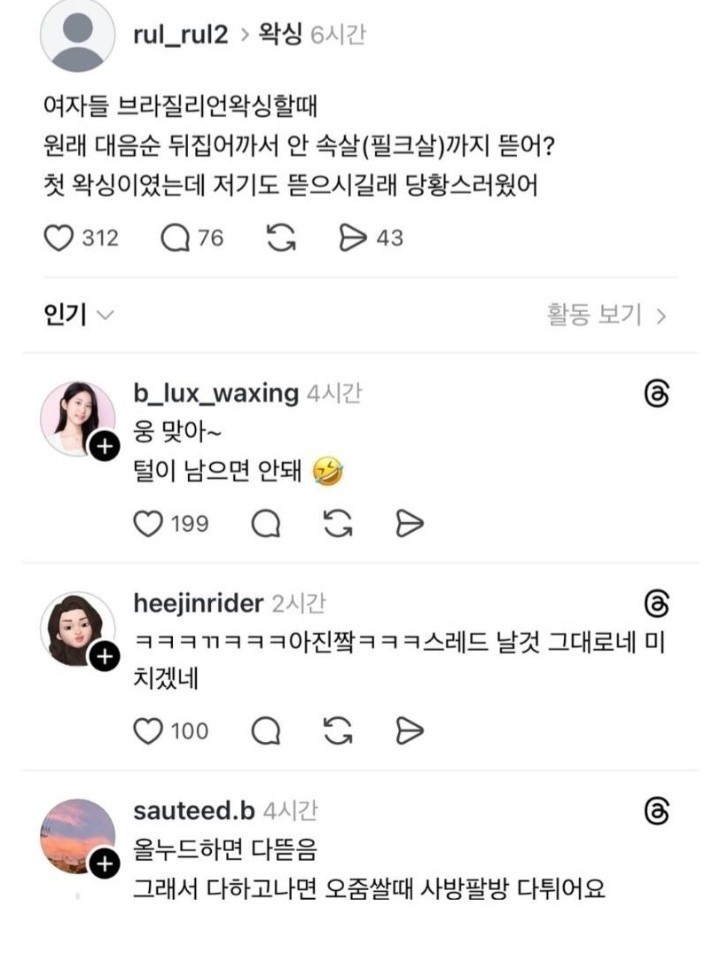This screenshot has height=953, width=724.
Task: Share b_lux_waxing's reply
Action: (x=409, y=523)
